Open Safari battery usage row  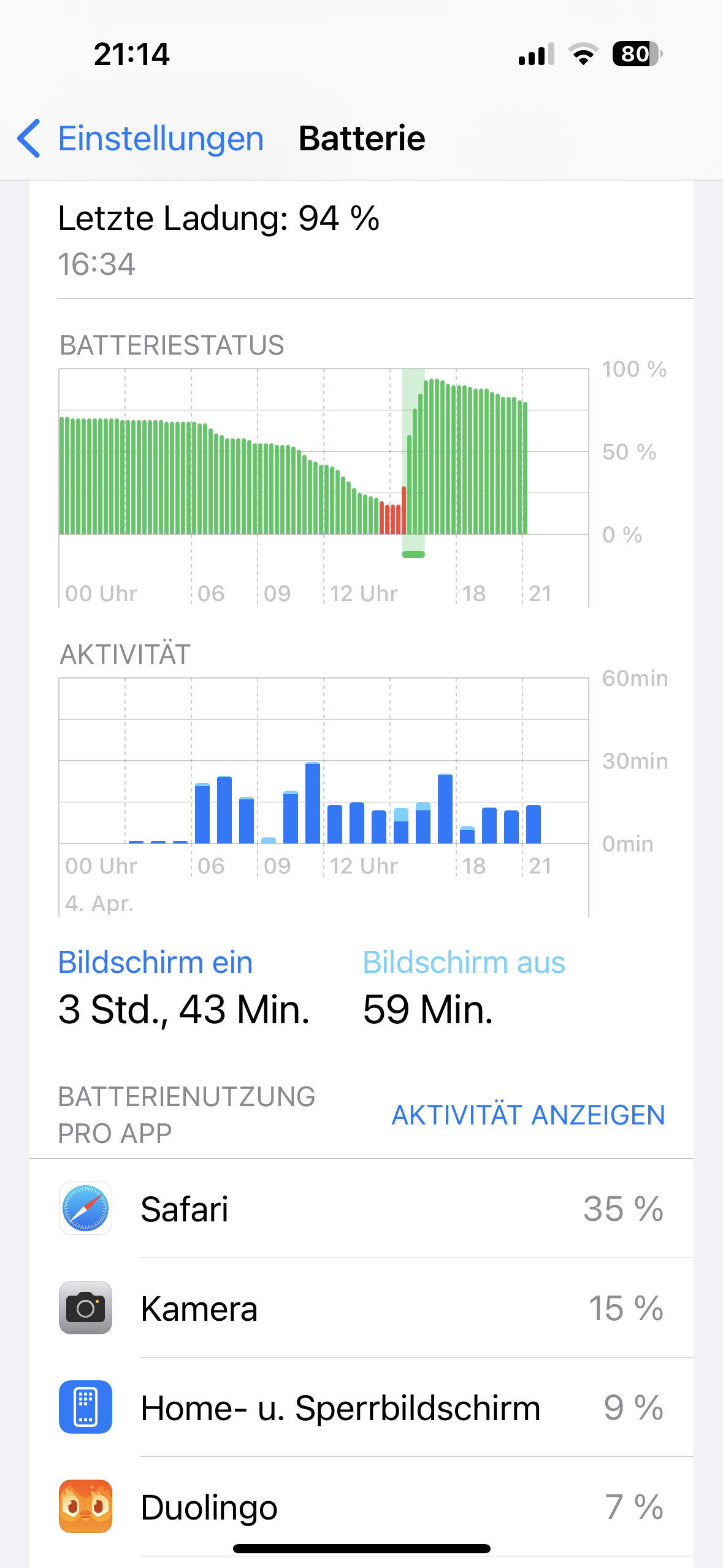pos(361,1209)
